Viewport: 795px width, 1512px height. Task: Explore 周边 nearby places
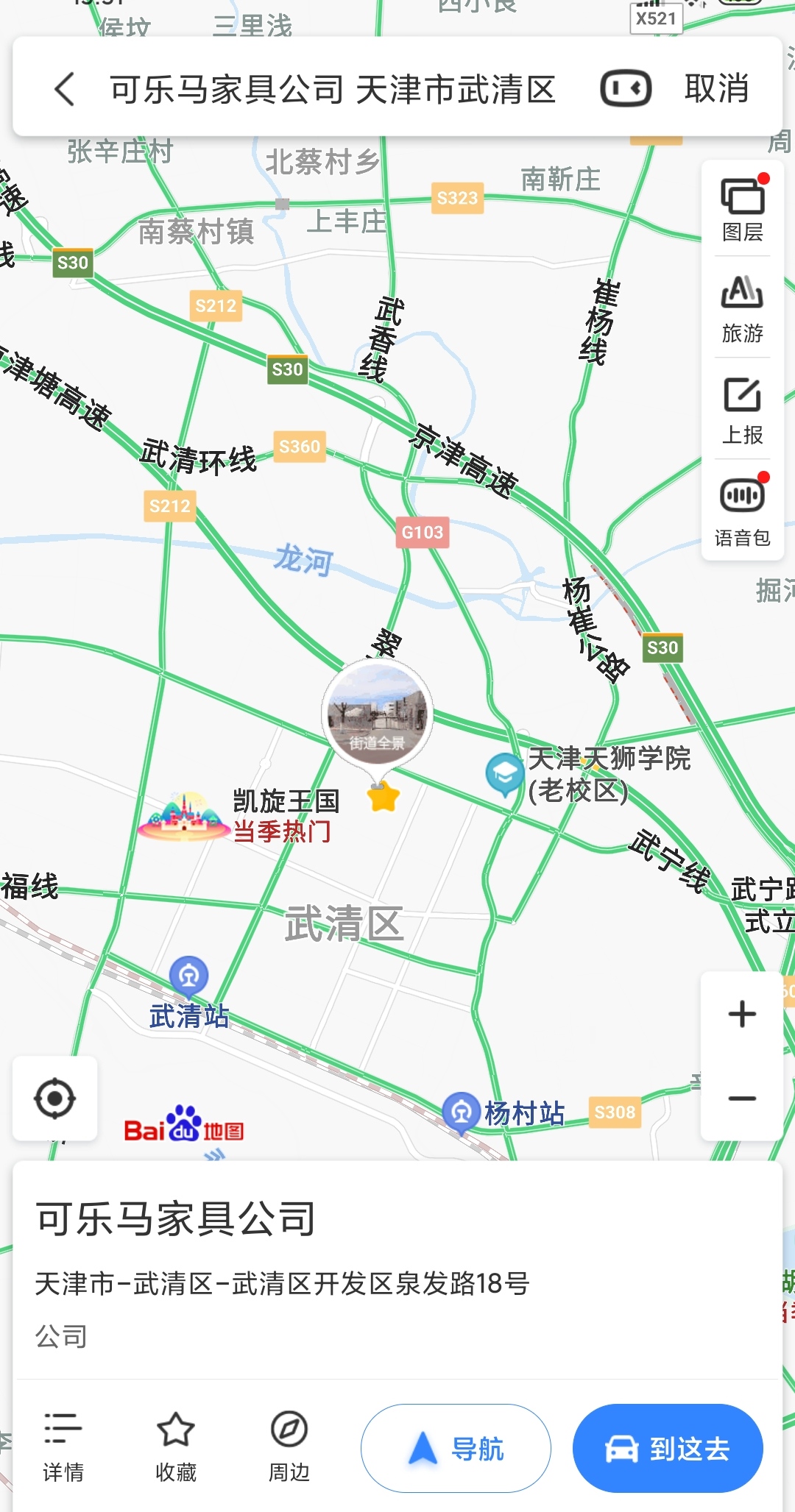[289, 1447]
